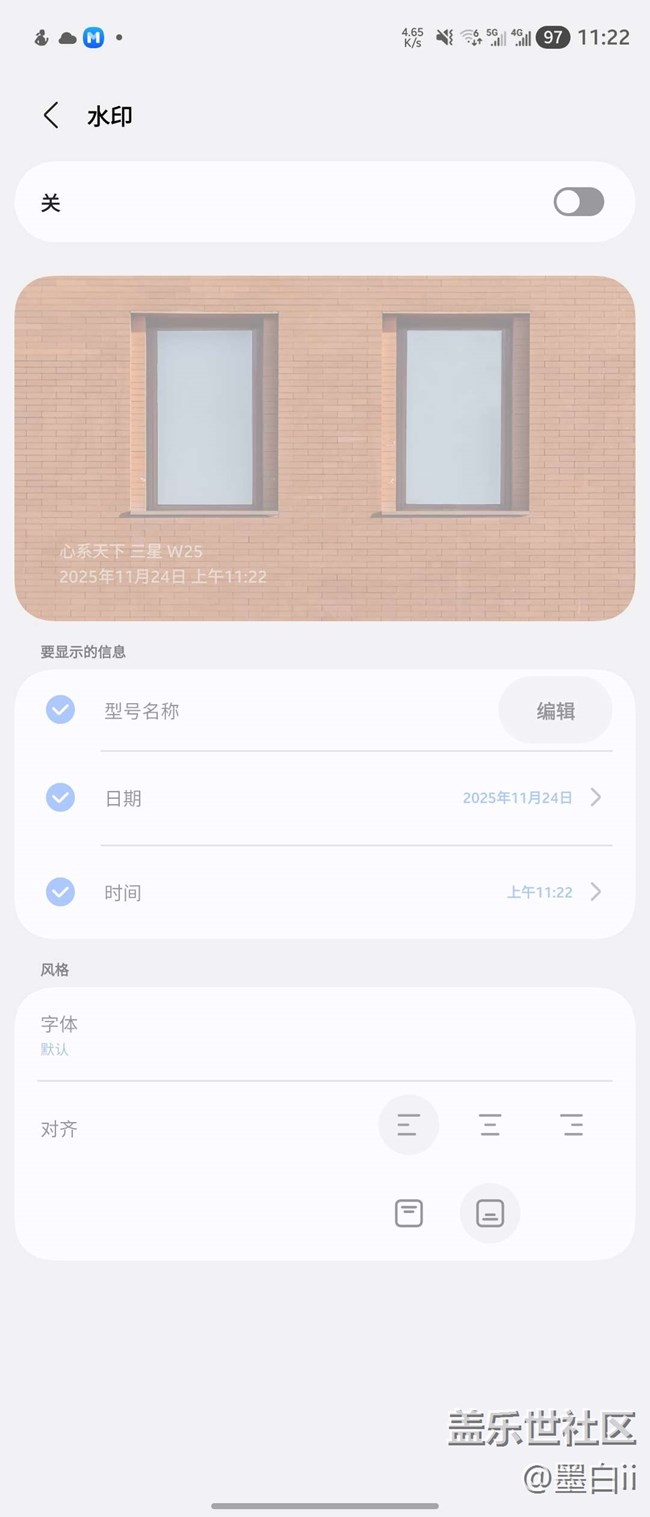Select right text alignment
Screen dimensions: 650x1517
(x=572, y=1126)
